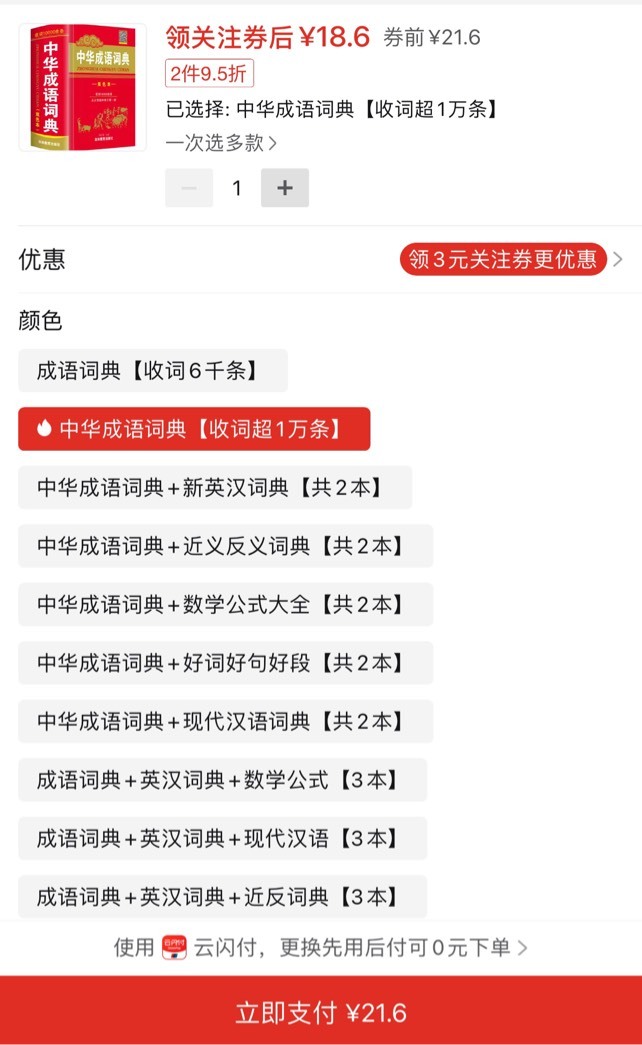Select 成语词典【收词6千条】 option
Viewport: 642px width, 1045px height.
[153, 371]
